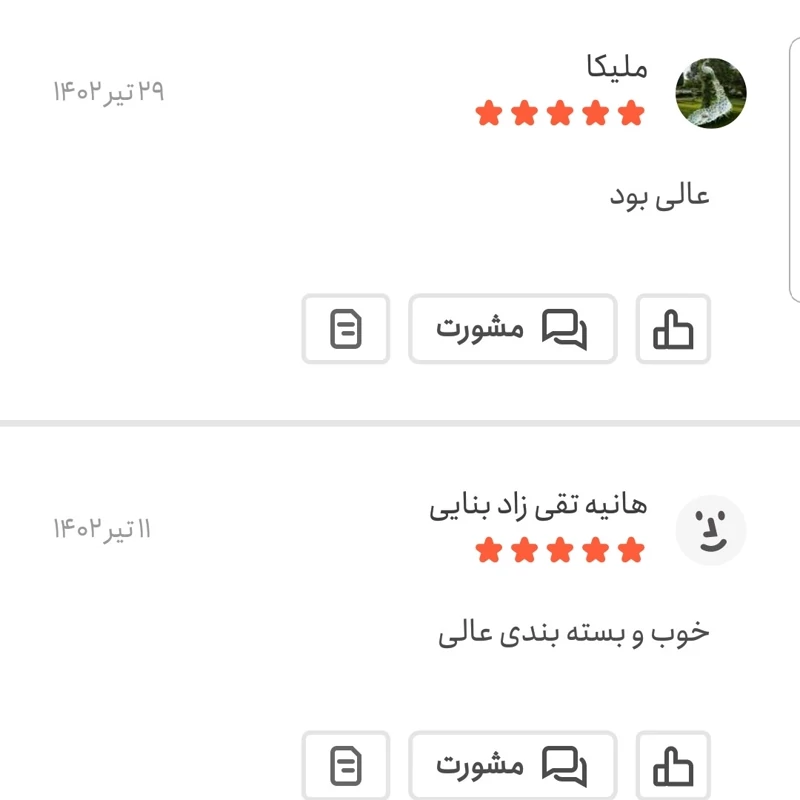Viewport: 800px width, 800px height.
Task: Like هانیه تقی زاد بنایی's review
Action: pyautogui.click(x=673, y=766)
